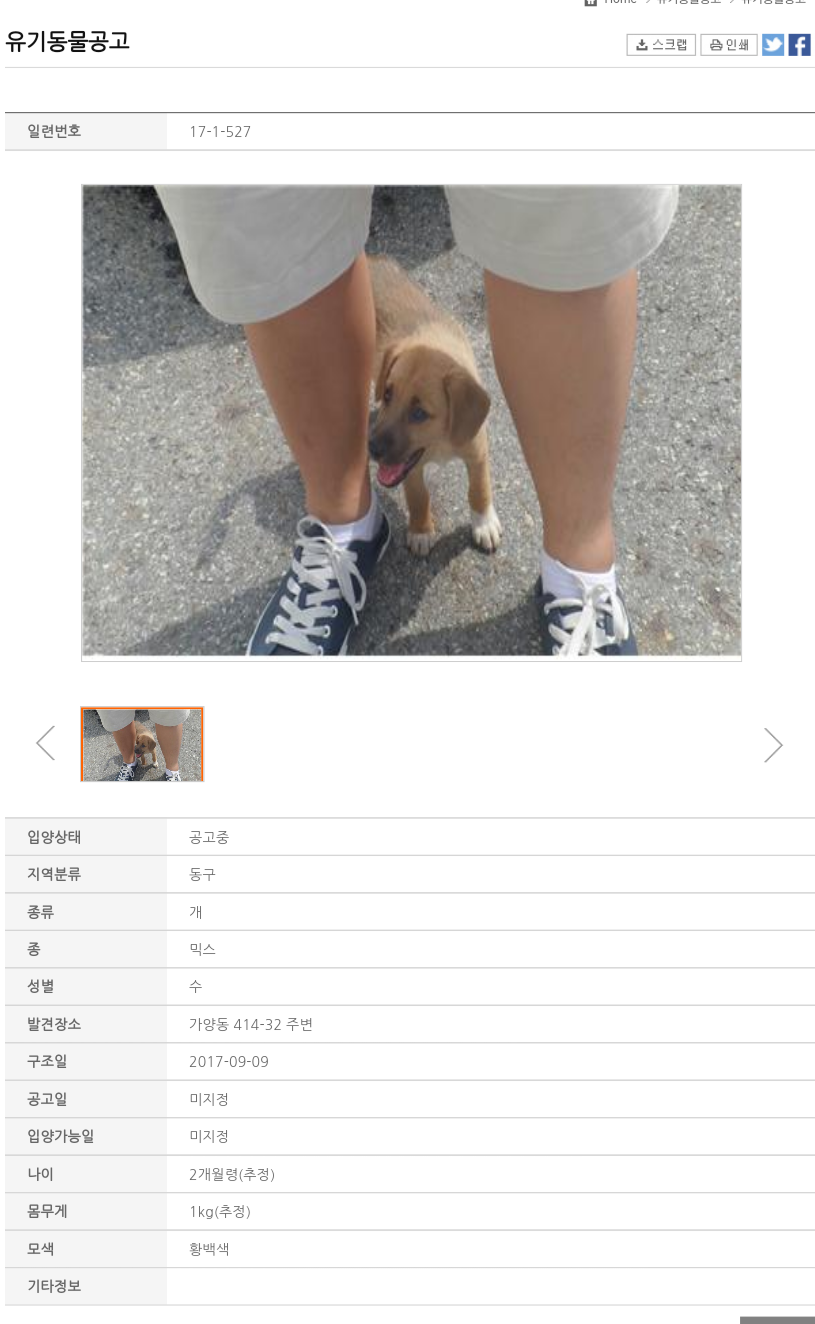Screen dimensions: 815x1324
Task: Share this notice on Facebook
Action: [x=800, y=45]
